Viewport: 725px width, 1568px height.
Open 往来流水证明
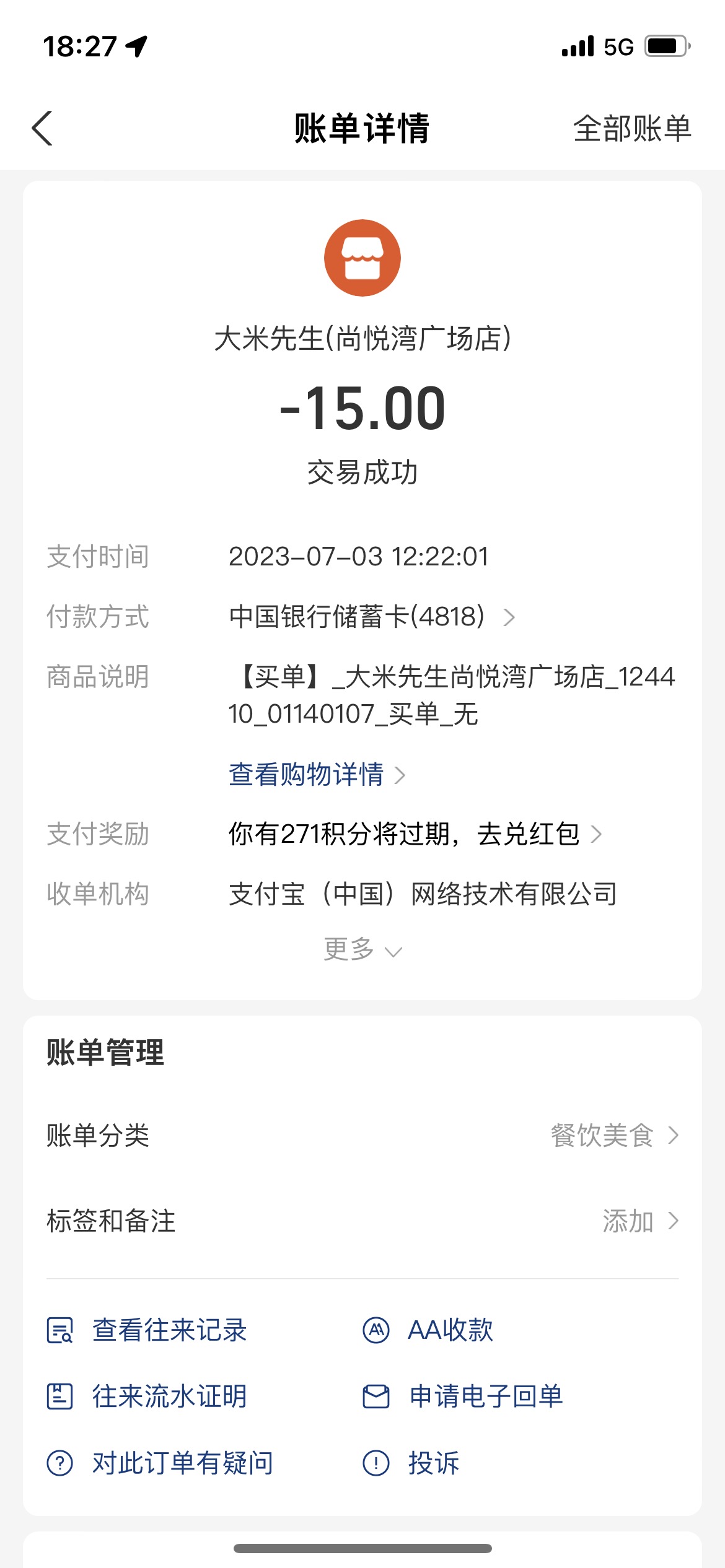[147, 1396]
